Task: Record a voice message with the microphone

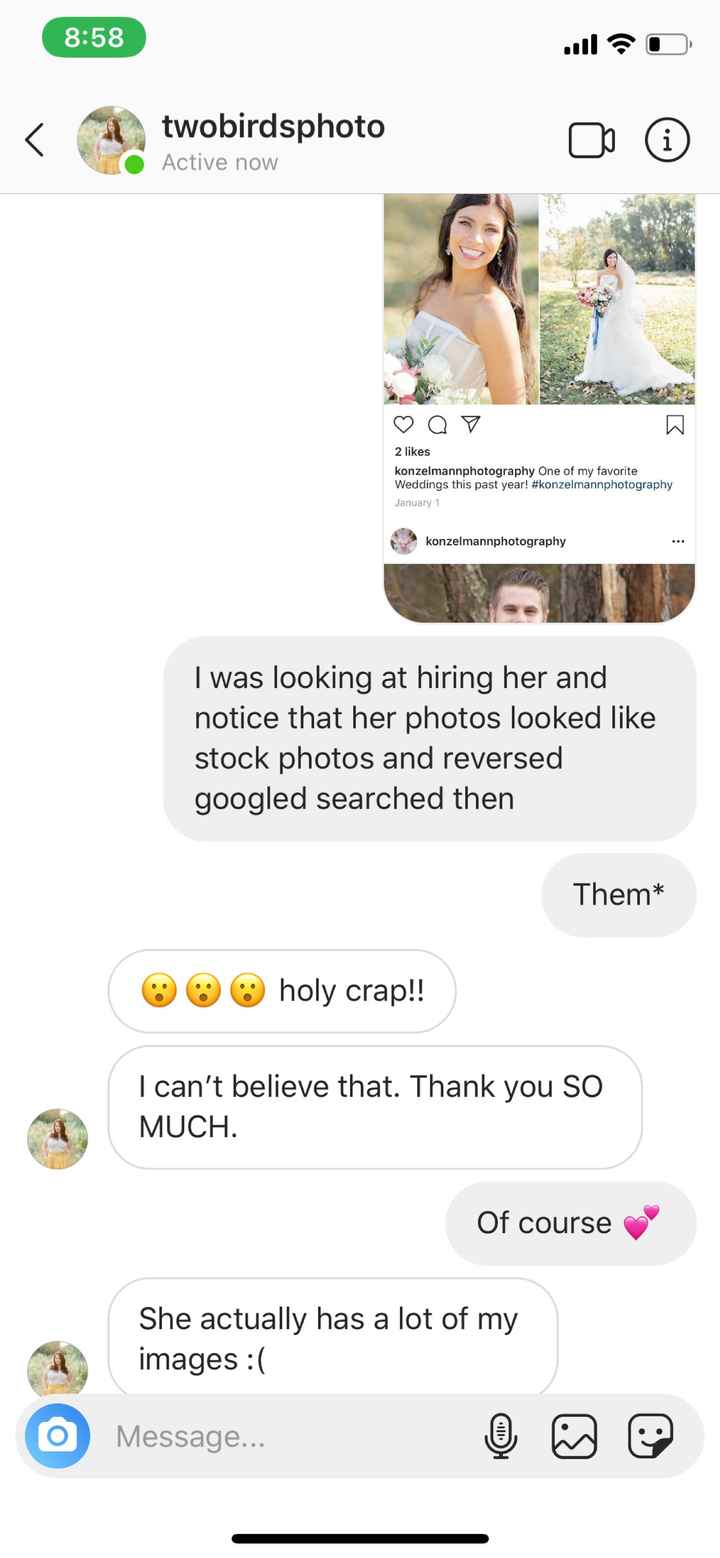Action: point(502,1436)
